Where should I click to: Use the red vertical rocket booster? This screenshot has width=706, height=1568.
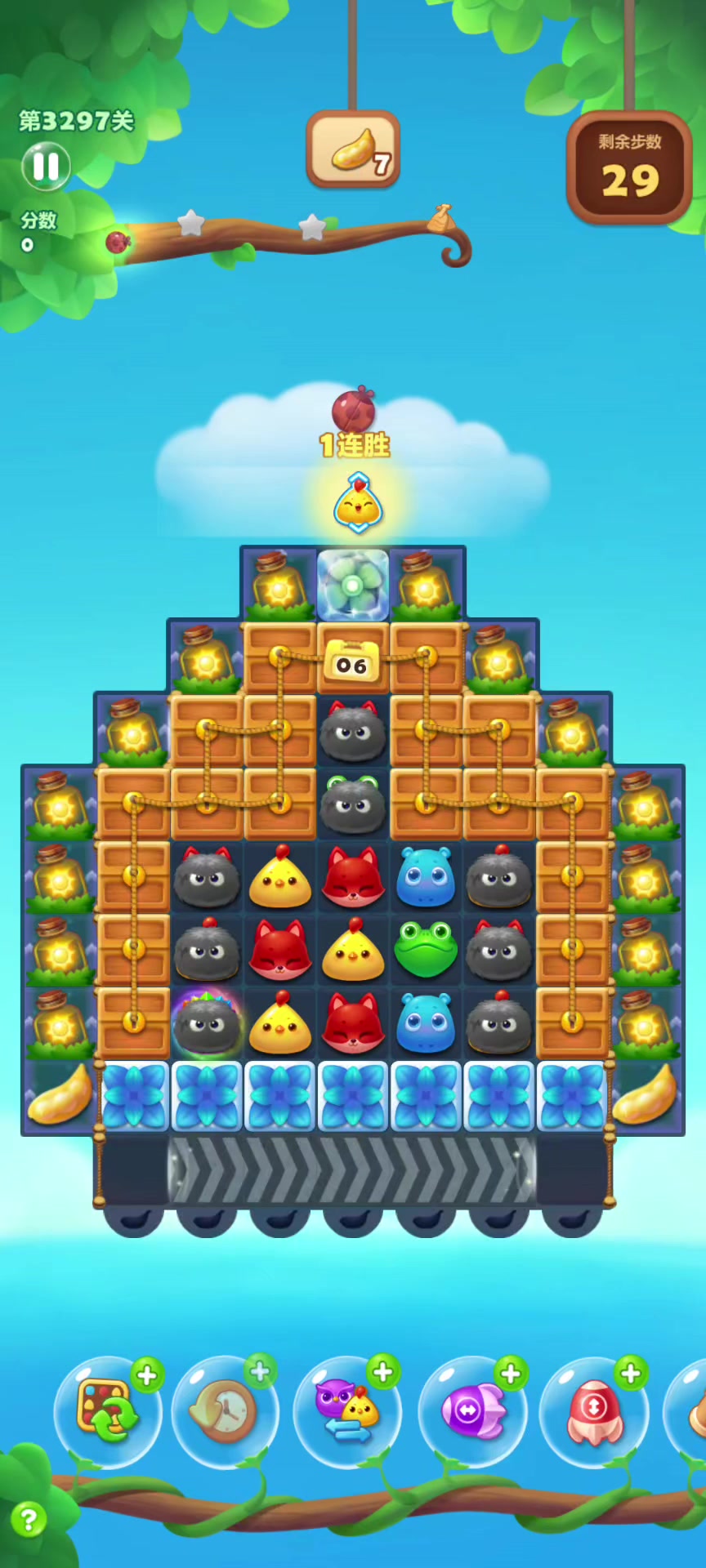pos(594,1410)
